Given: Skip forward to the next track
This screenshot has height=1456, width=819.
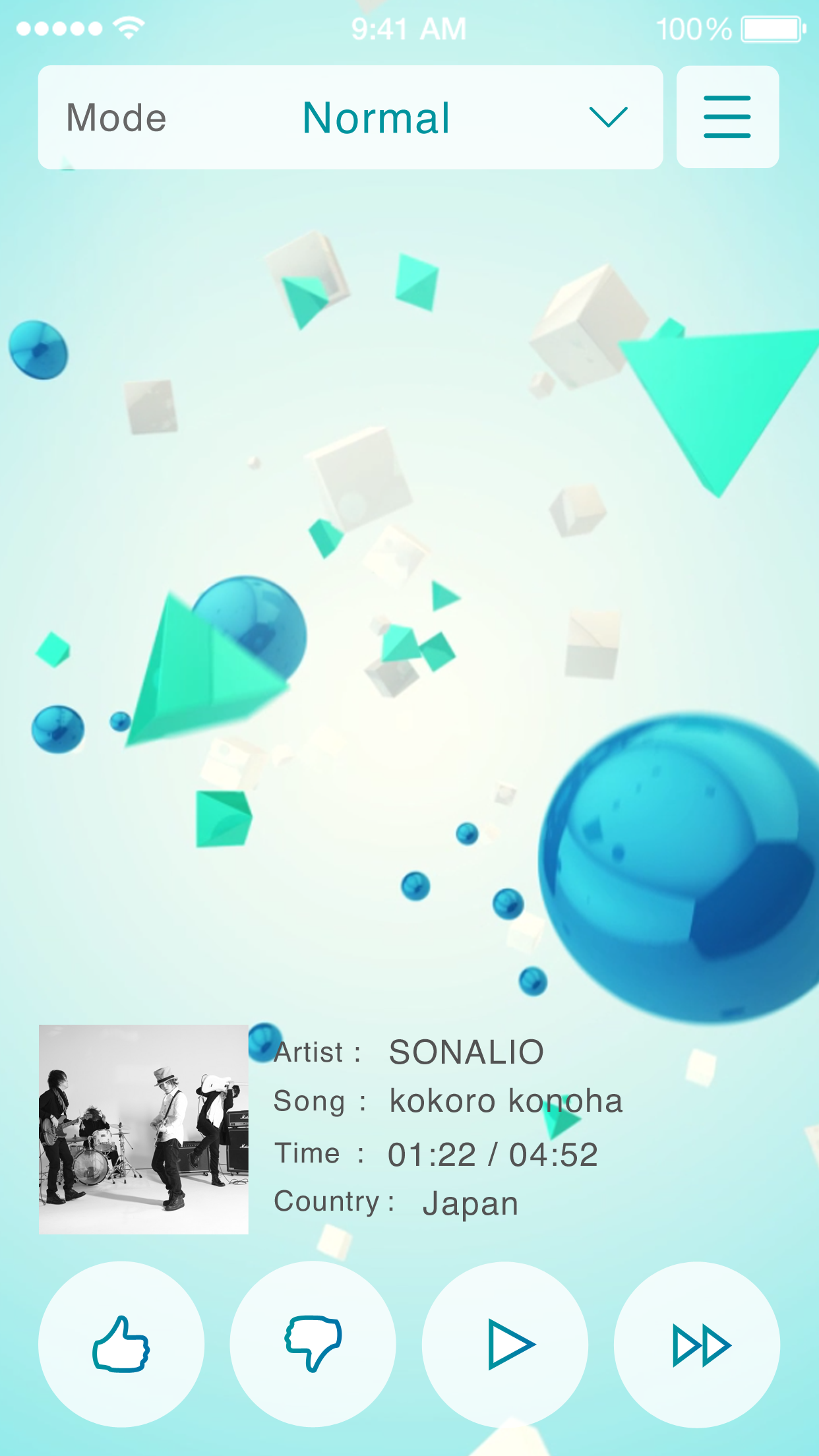Looking at the screenshot, I should pos(697,1344).
